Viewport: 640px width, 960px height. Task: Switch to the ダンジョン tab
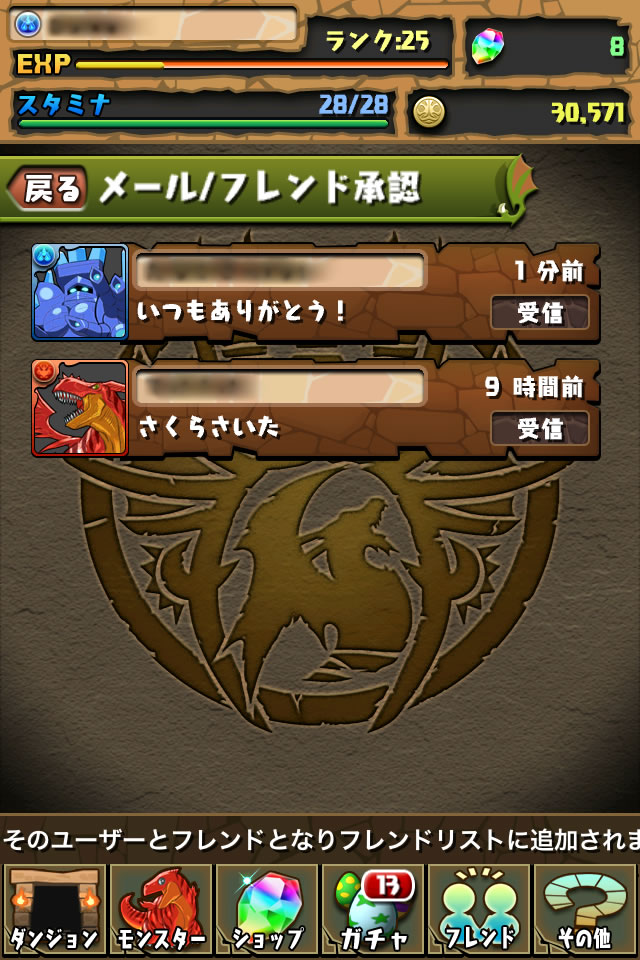pos(53,910)
